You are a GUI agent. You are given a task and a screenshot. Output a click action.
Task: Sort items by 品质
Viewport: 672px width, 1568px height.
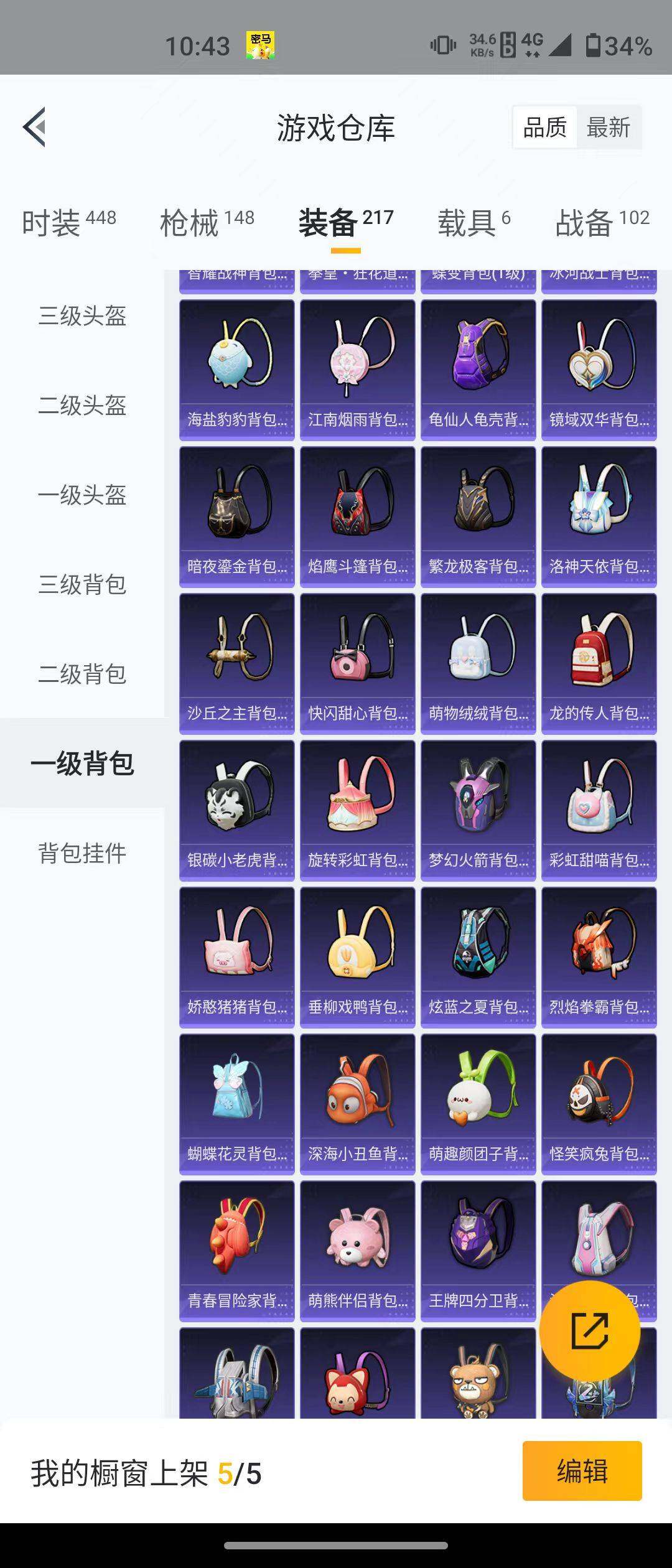pyautogui.click(x=544, y=128)
